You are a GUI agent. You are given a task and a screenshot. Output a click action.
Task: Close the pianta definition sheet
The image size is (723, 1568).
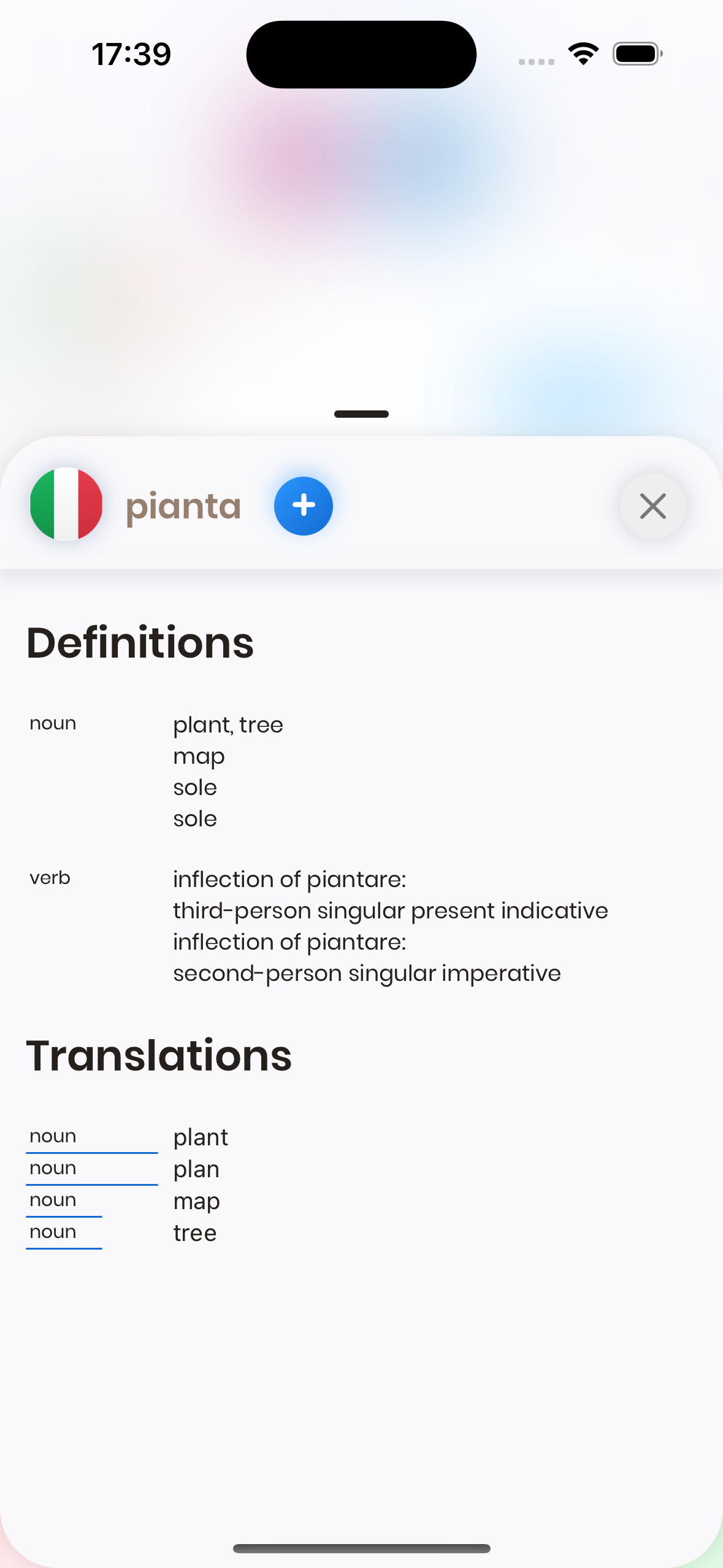(652, 505)
